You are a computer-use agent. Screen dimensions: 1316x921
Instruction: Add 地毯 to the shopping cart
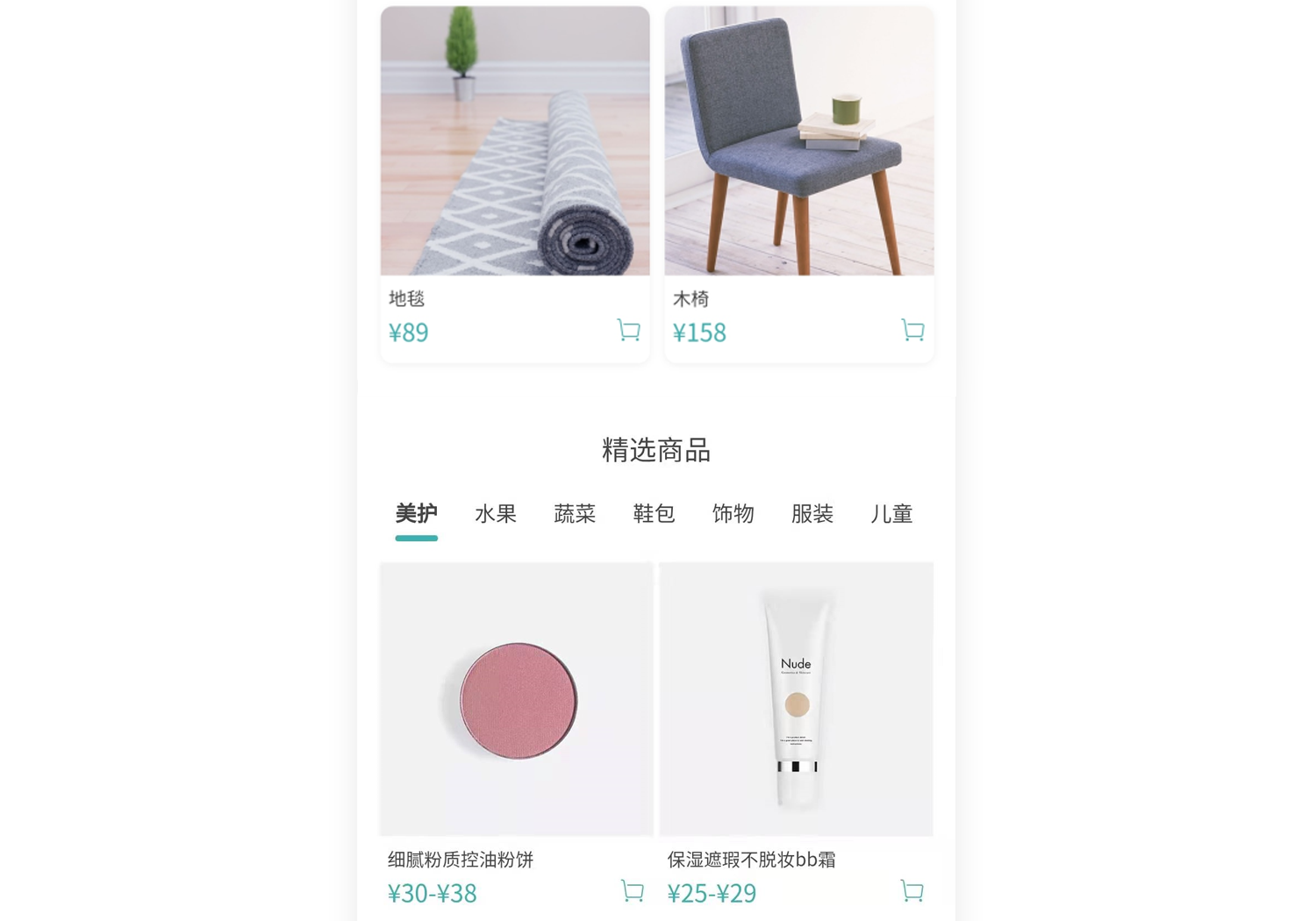point(628,331)
